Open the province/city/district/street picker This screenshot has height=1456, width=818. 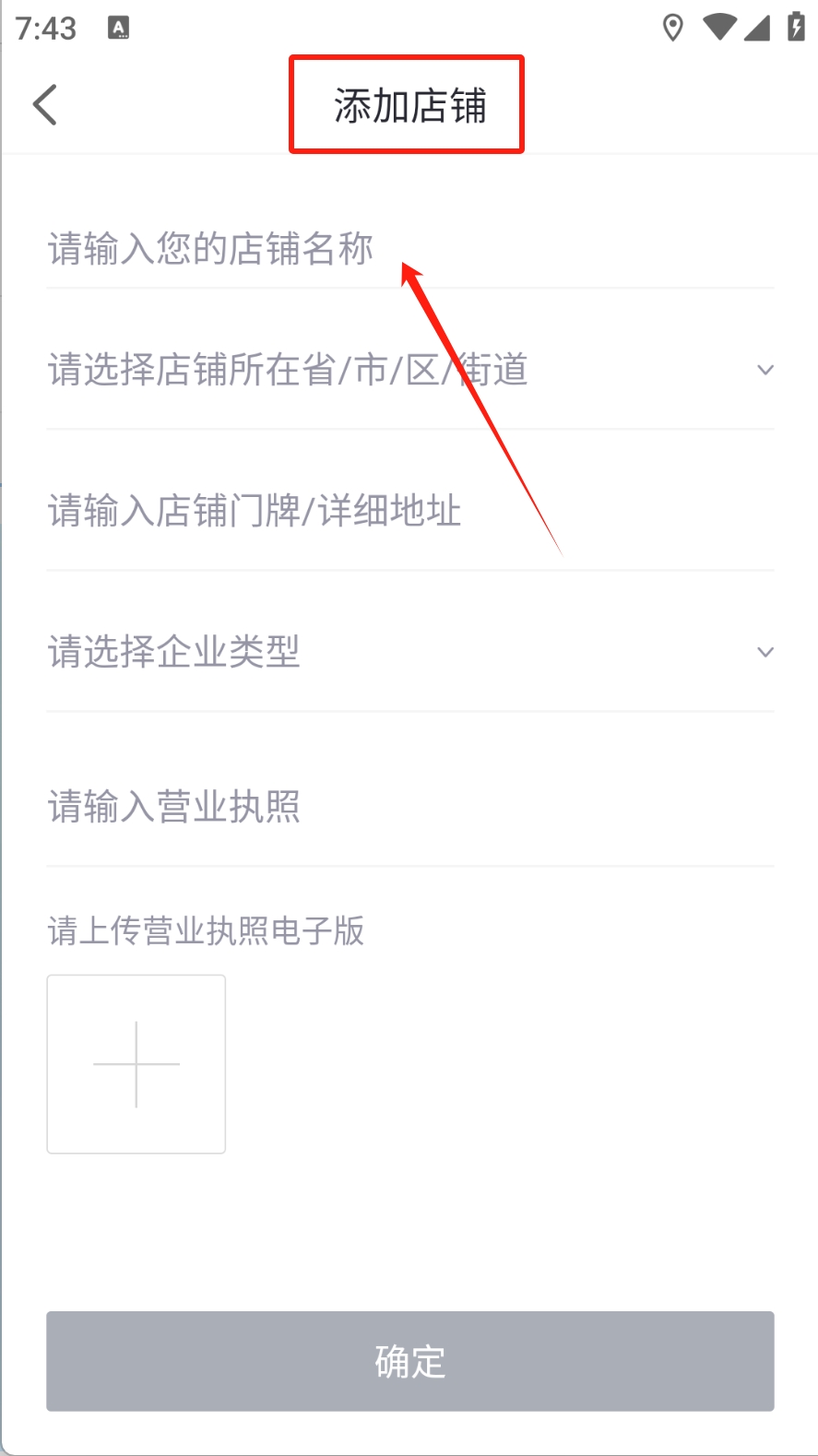[x=410, y=370]
